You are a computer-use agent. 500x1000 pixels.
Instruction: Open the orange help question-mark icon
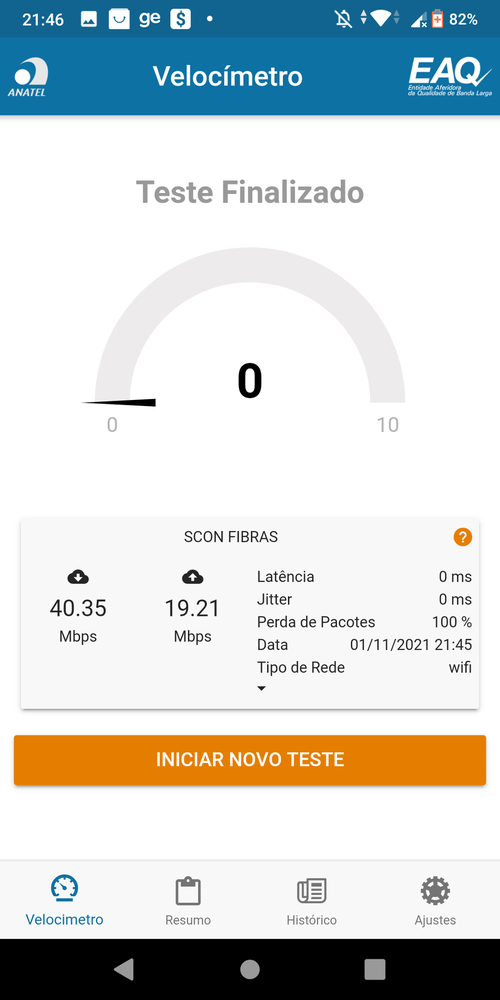tap(462, 537)
